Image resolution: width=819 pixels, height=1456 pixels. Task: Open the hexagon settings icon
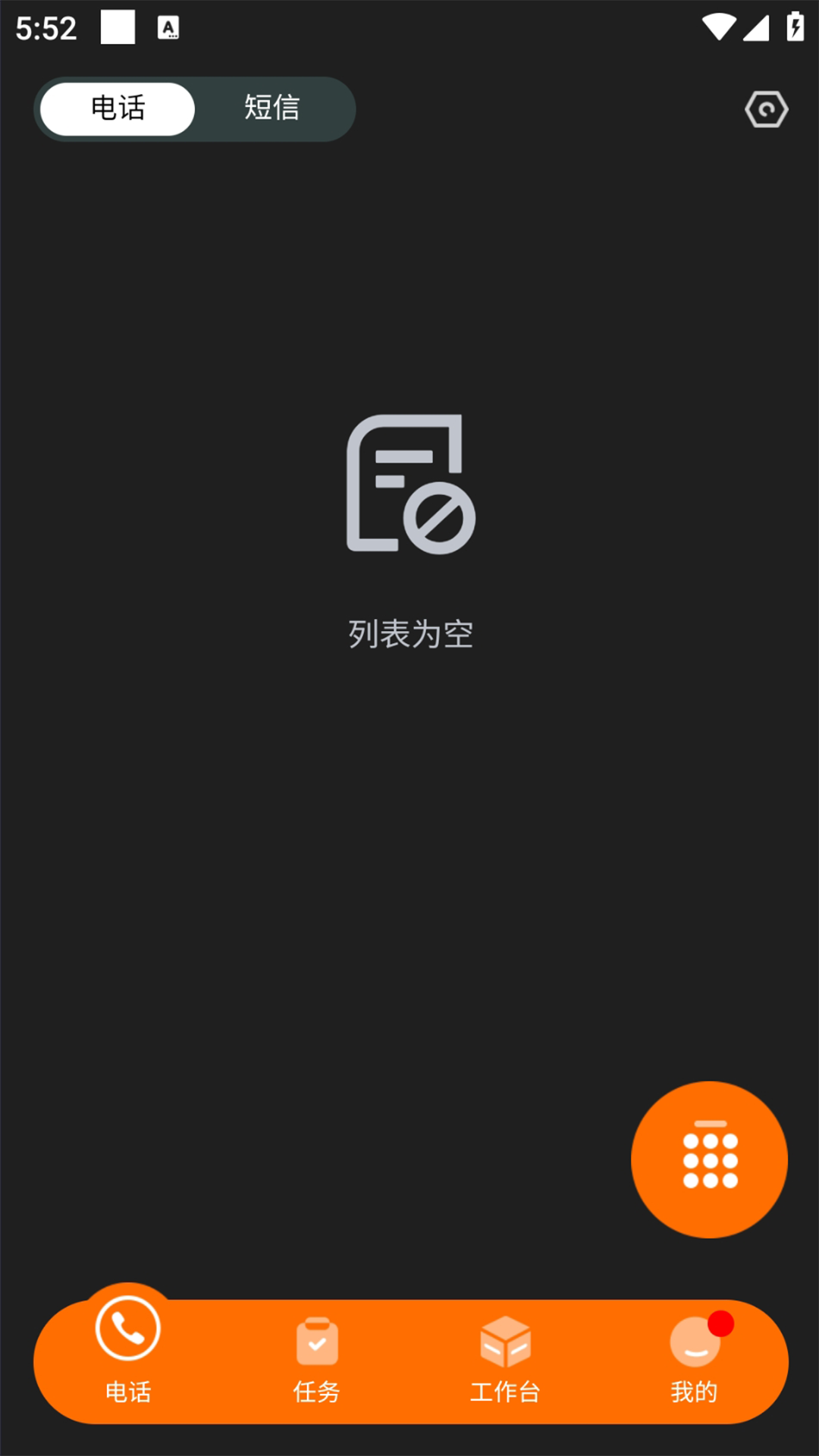click(x=766, y=110)
